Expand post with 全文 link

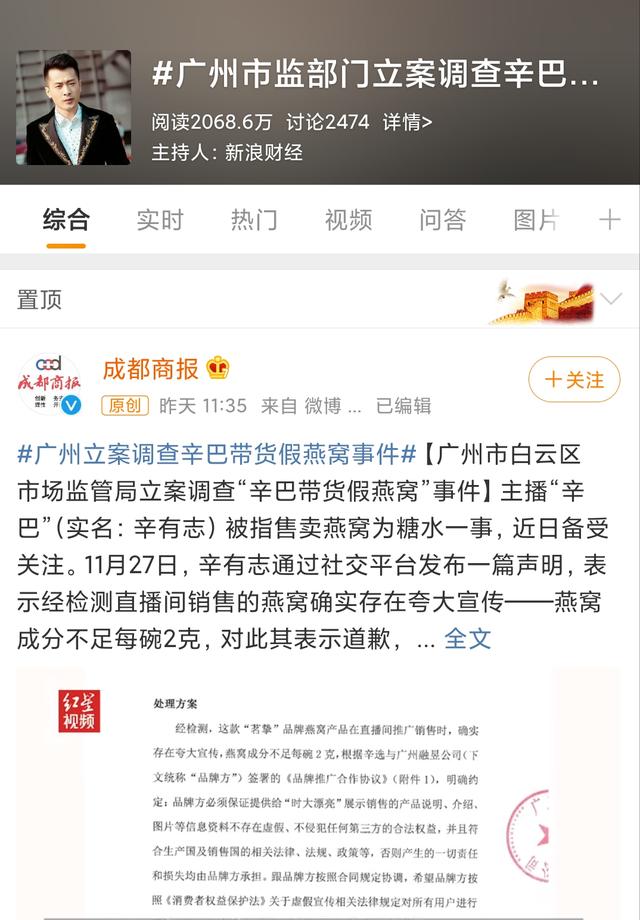(x=468, y=639)
